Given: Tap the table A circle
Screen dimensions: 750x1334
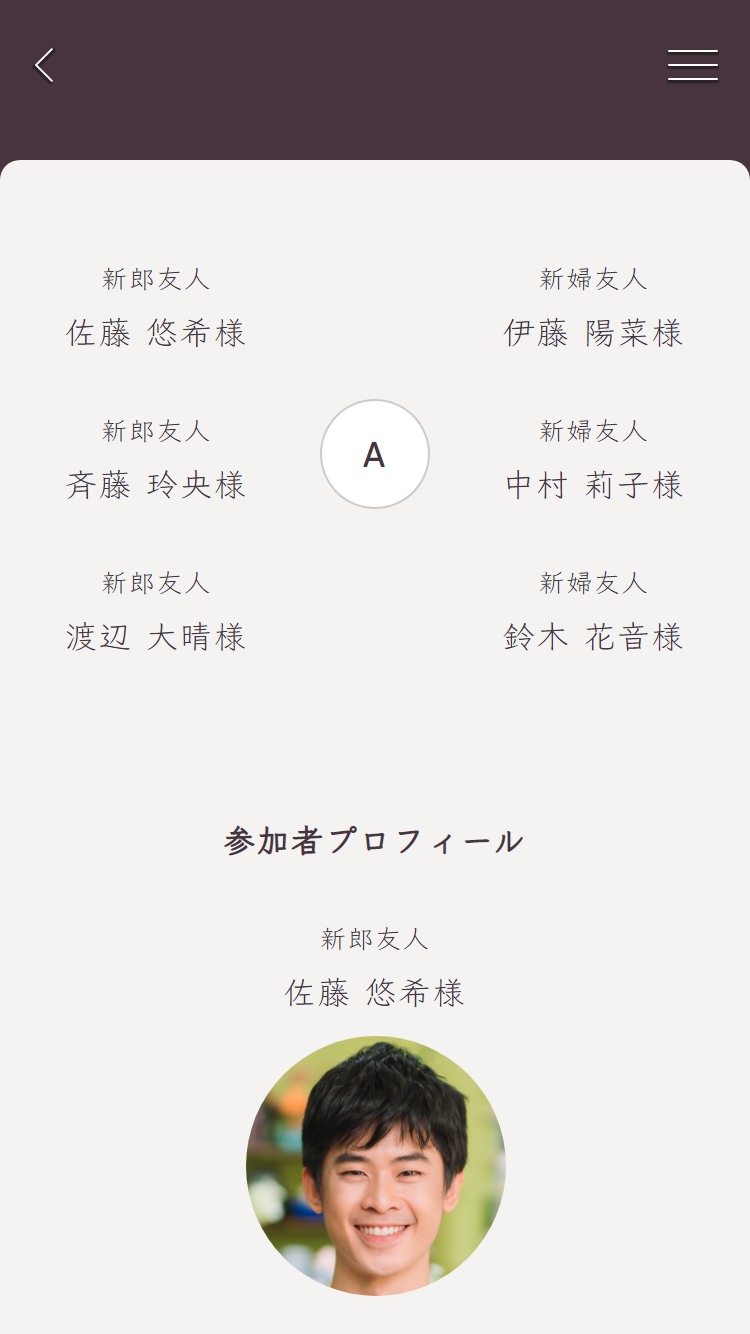Looking at the screenshot, I should tap(375, 454).
